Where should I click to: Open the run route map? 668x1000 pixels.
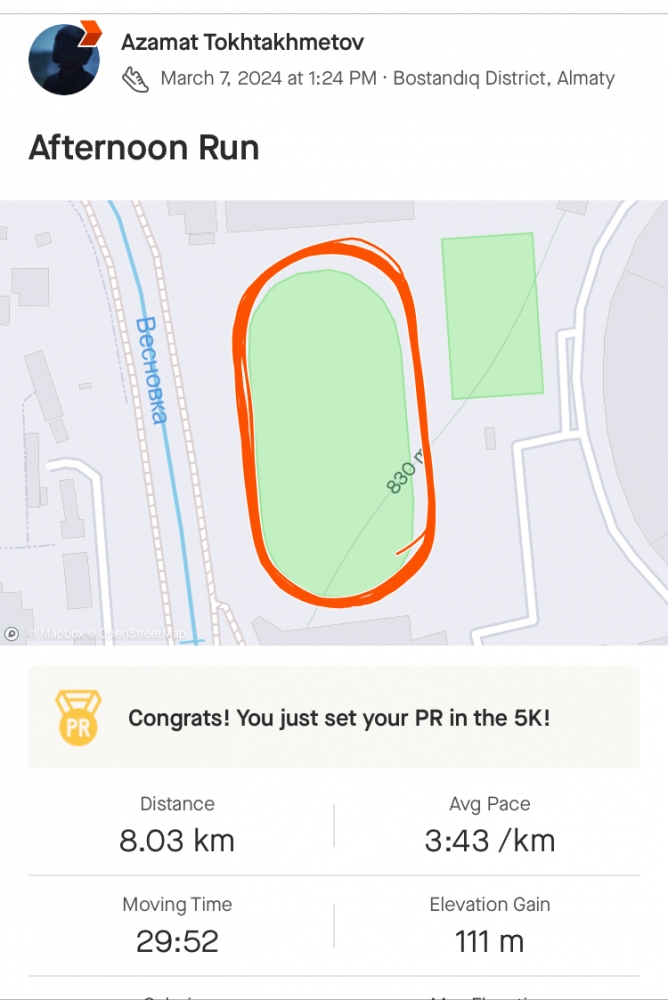coord(334,422)
